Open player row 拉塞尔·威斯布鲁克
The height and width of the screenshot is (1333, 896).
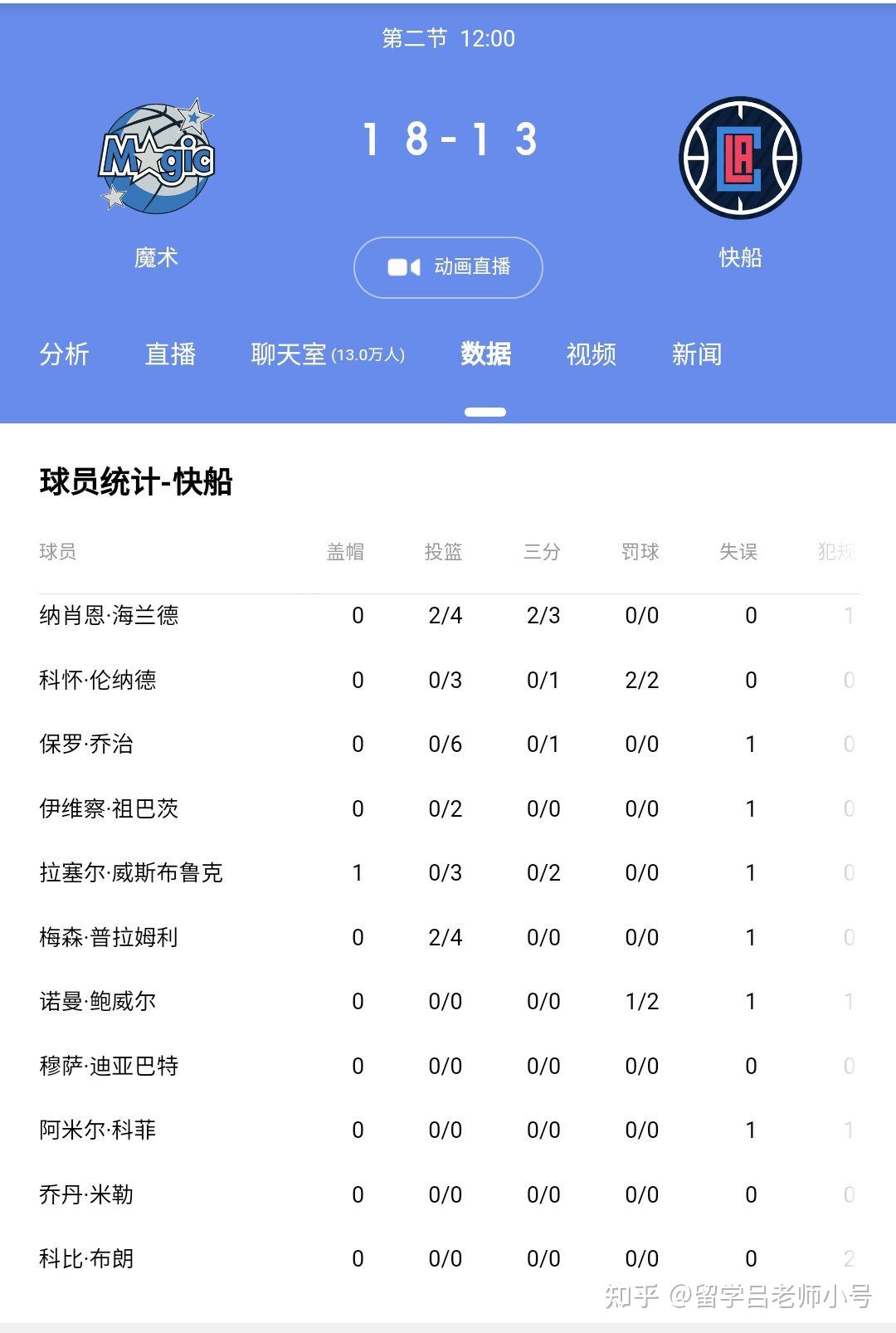tap(131, 872)
